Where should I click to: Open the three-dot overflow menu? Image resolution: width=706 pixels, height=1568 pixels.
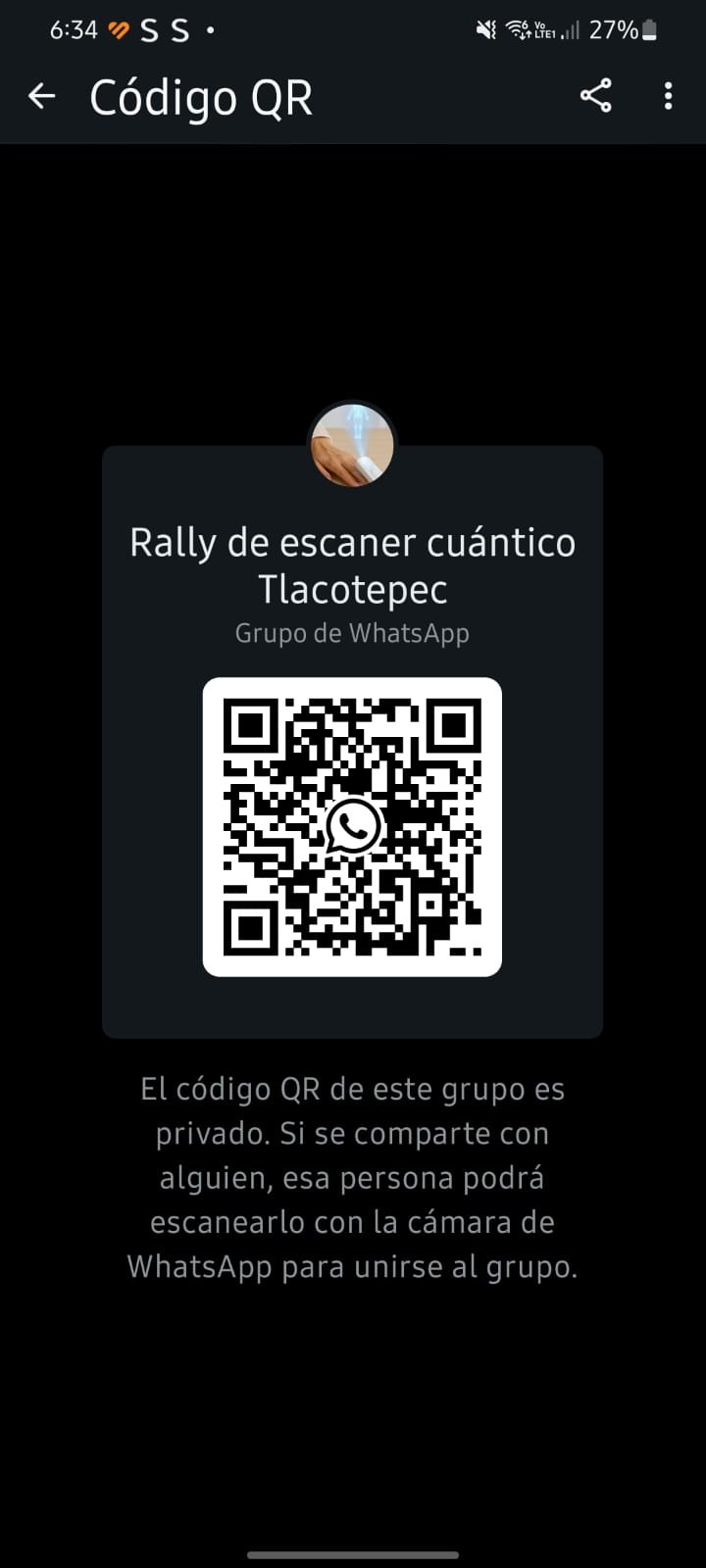pos(668,96)
